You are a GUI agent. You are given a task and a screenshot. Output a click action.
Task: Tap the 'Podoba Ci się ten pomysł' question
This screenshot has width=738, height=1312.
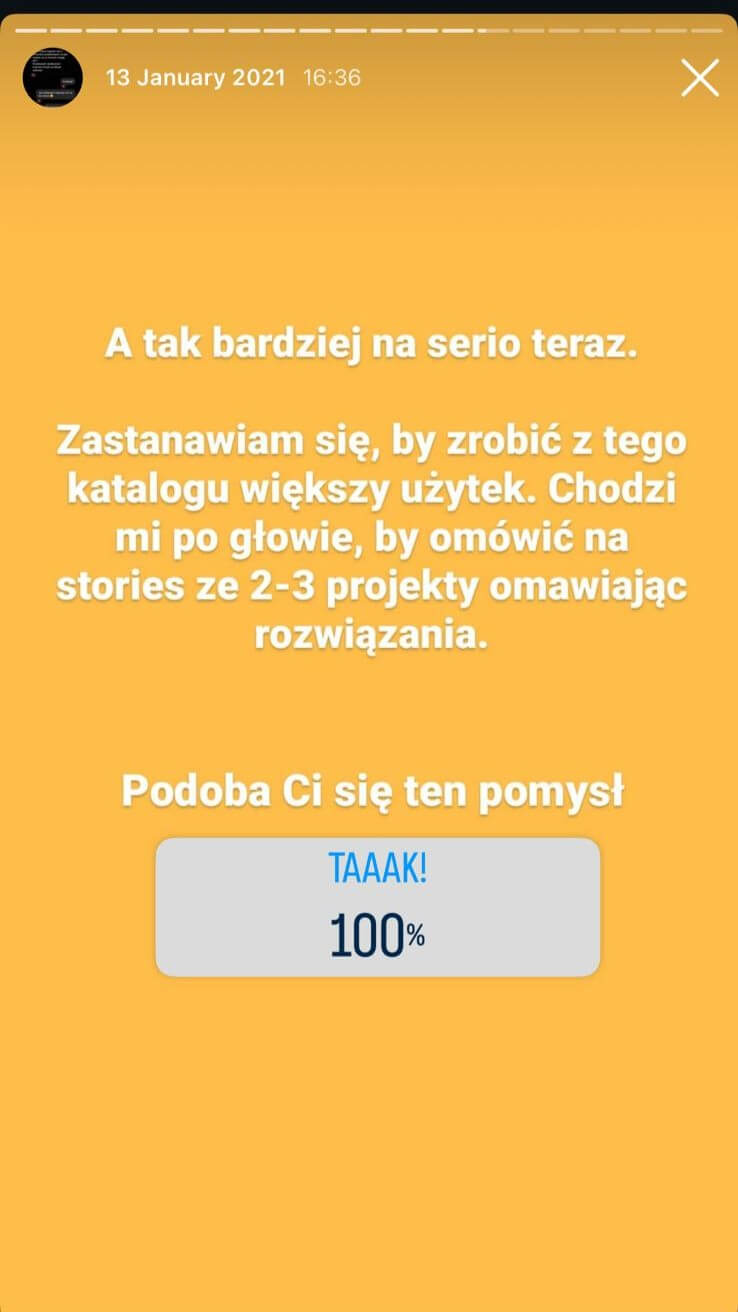[x=373, y=791]
